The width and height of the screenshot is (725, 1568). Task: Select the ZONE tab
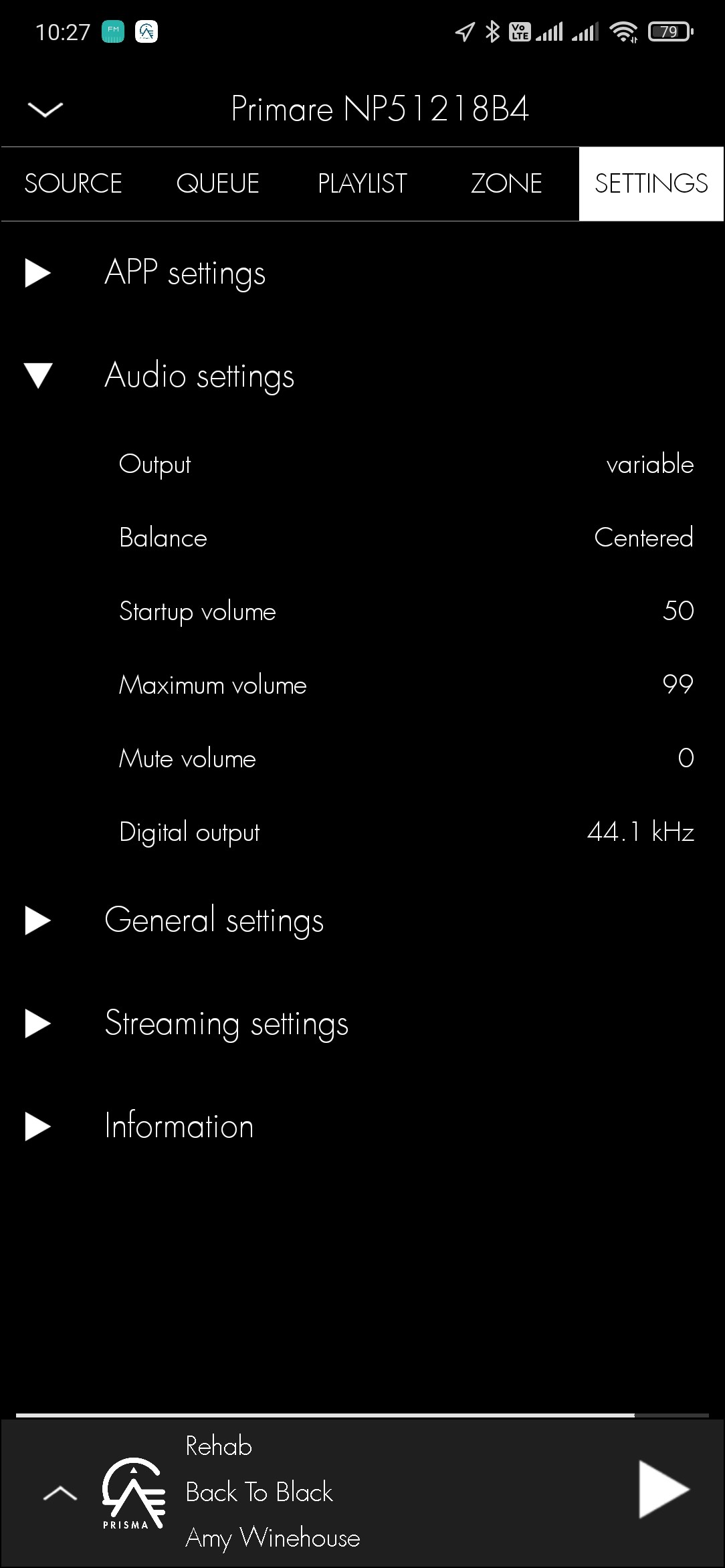[x=506, y=183]
